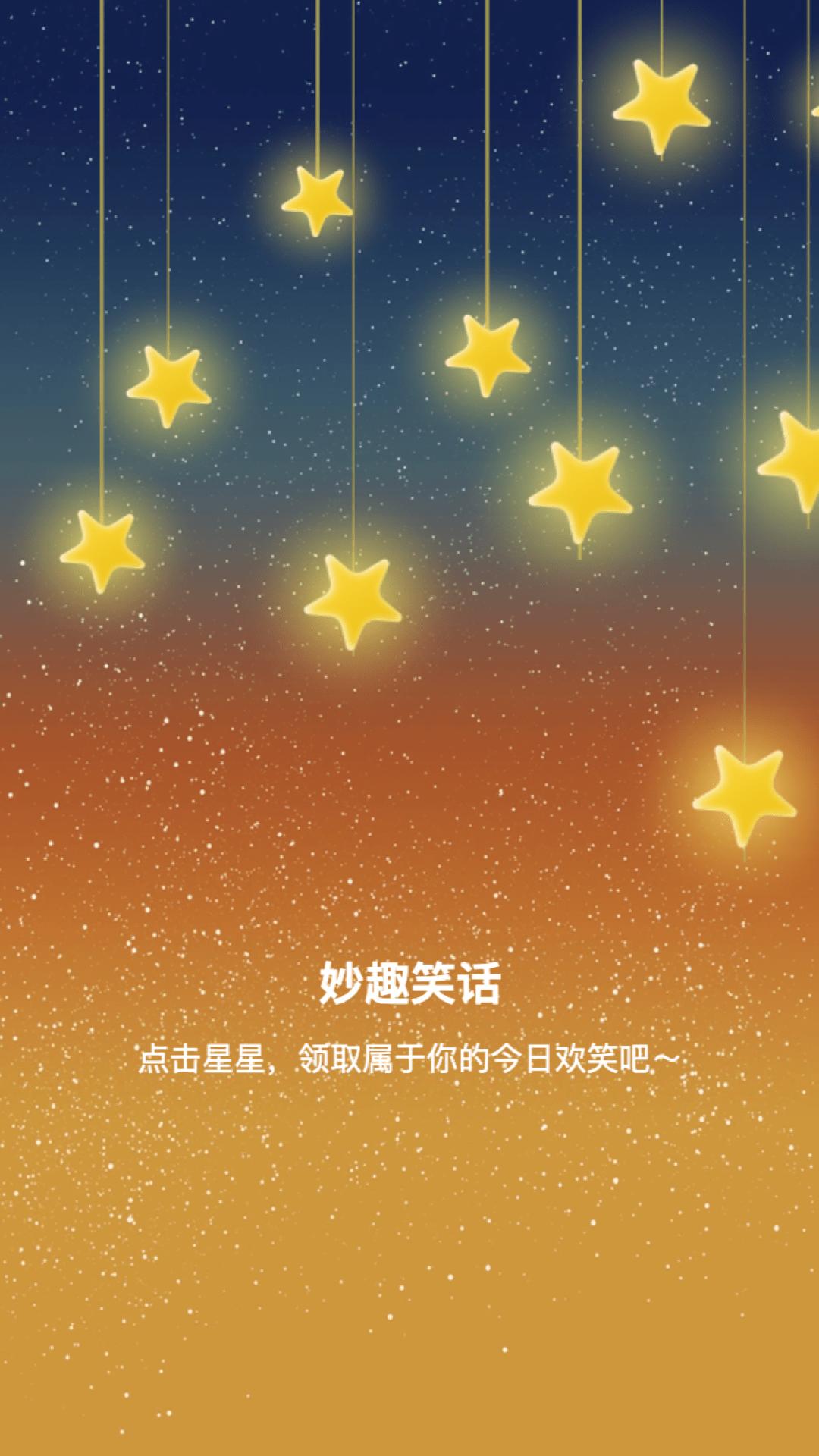Viewport: 819px width, 1456px height.
Task: Tap the highest hanging star with the shortest string
Action: [x=661, y=106]
